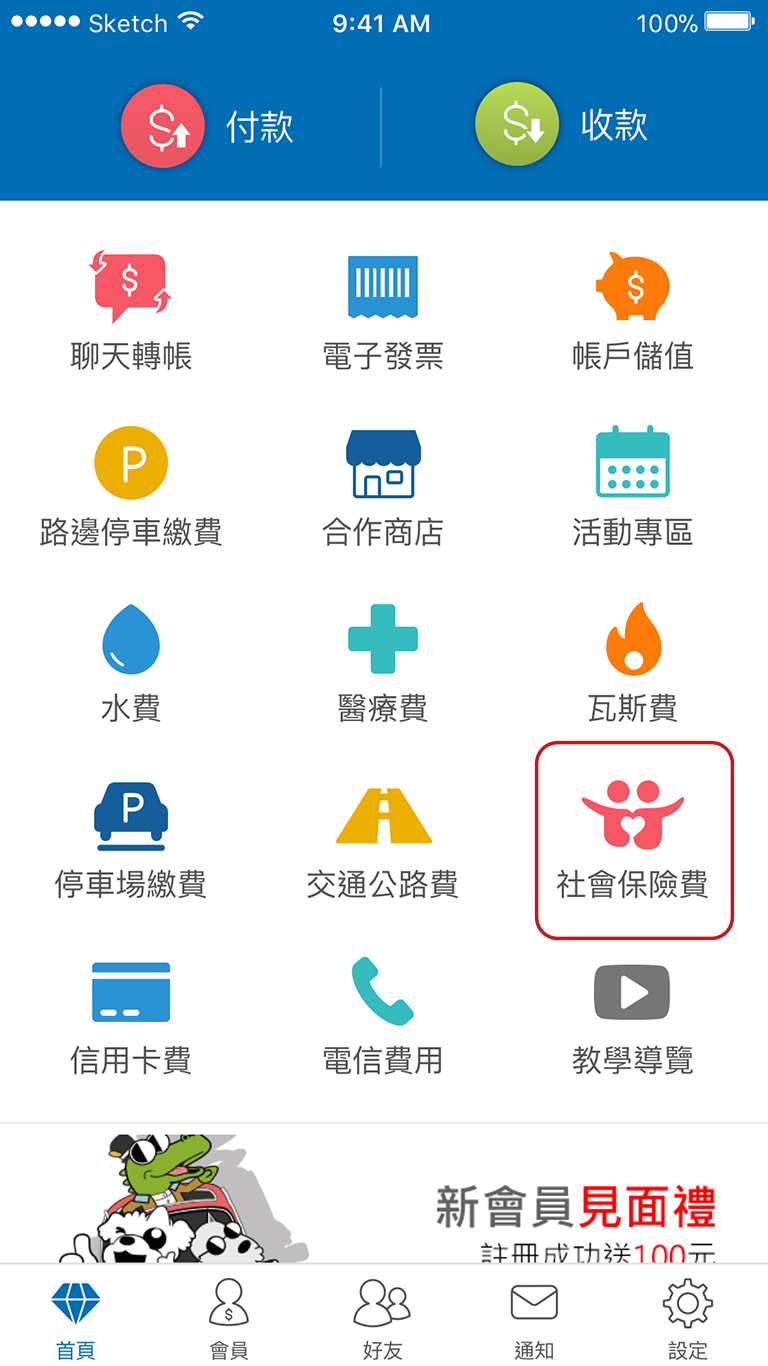
Task: Open 社會保險費 social insurance fees
Action: pyautogui.click(x=635, y=840)
